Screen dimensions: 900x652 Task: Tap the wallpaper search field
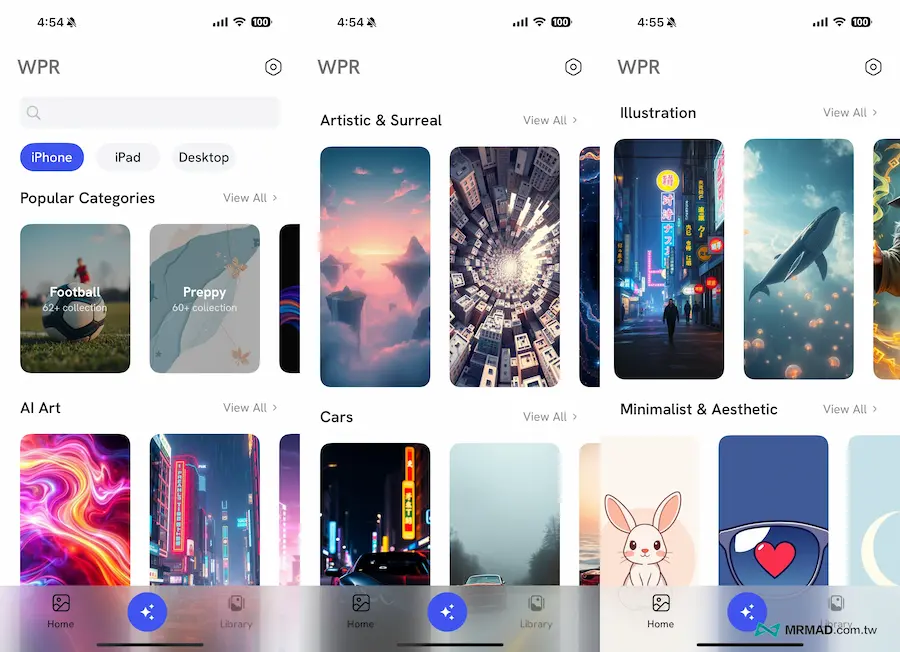[150, 113]
